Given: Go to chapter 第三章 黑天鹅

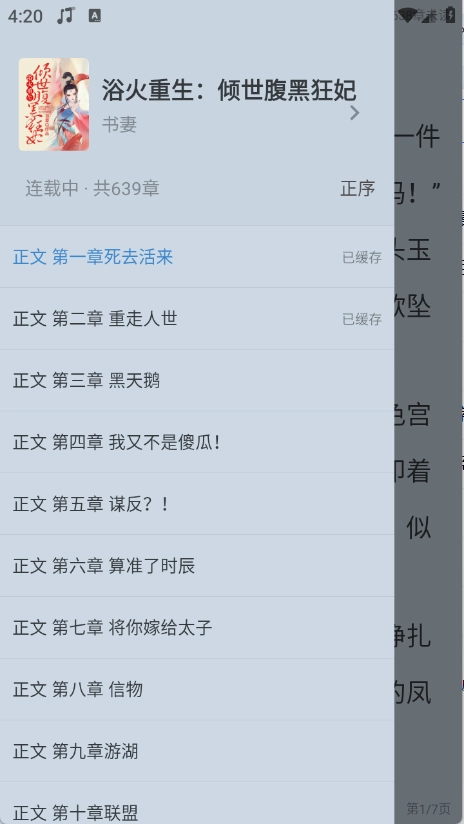Looking at the screenshot, I should click(197, 380).
